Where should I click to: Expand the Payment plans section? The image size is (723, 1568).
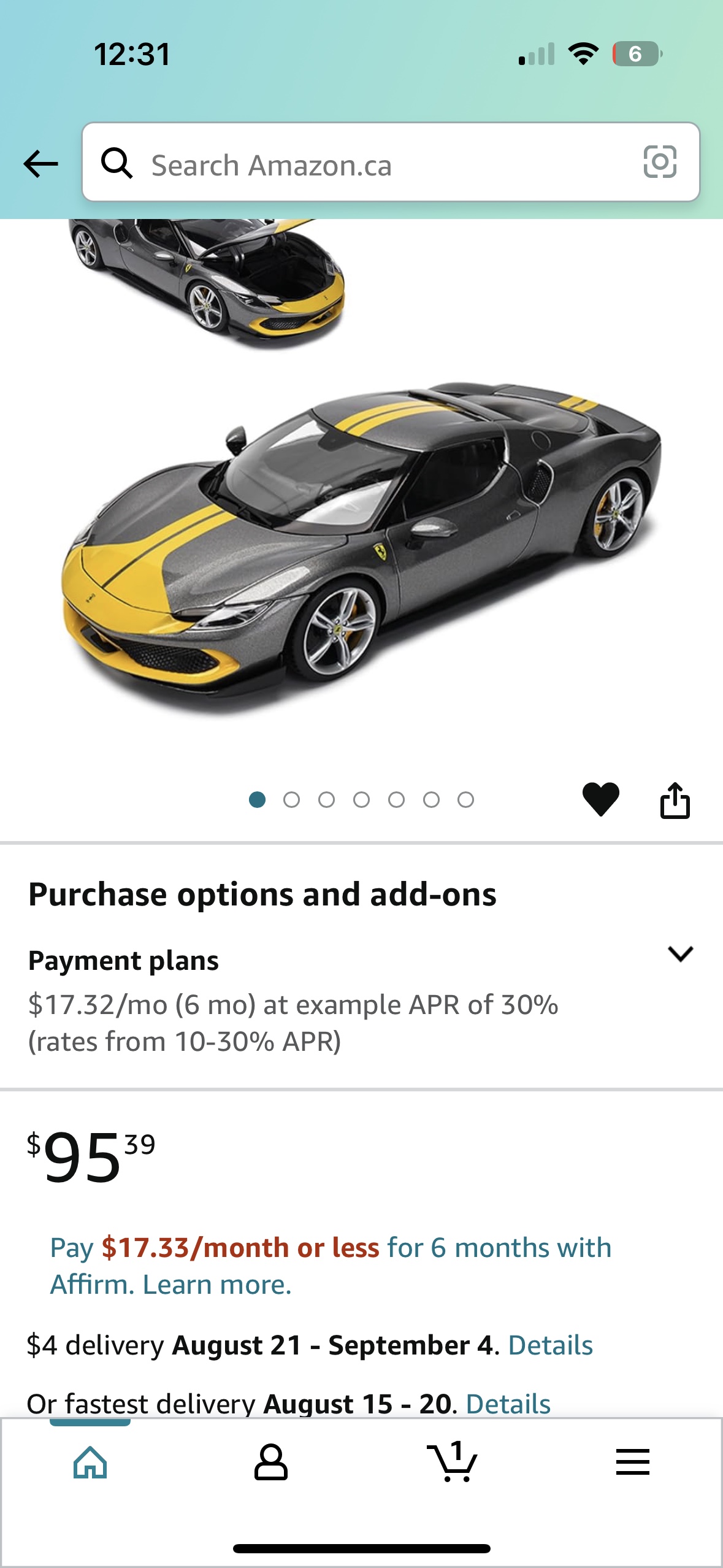pyautogui.click(x=680, y=954)
